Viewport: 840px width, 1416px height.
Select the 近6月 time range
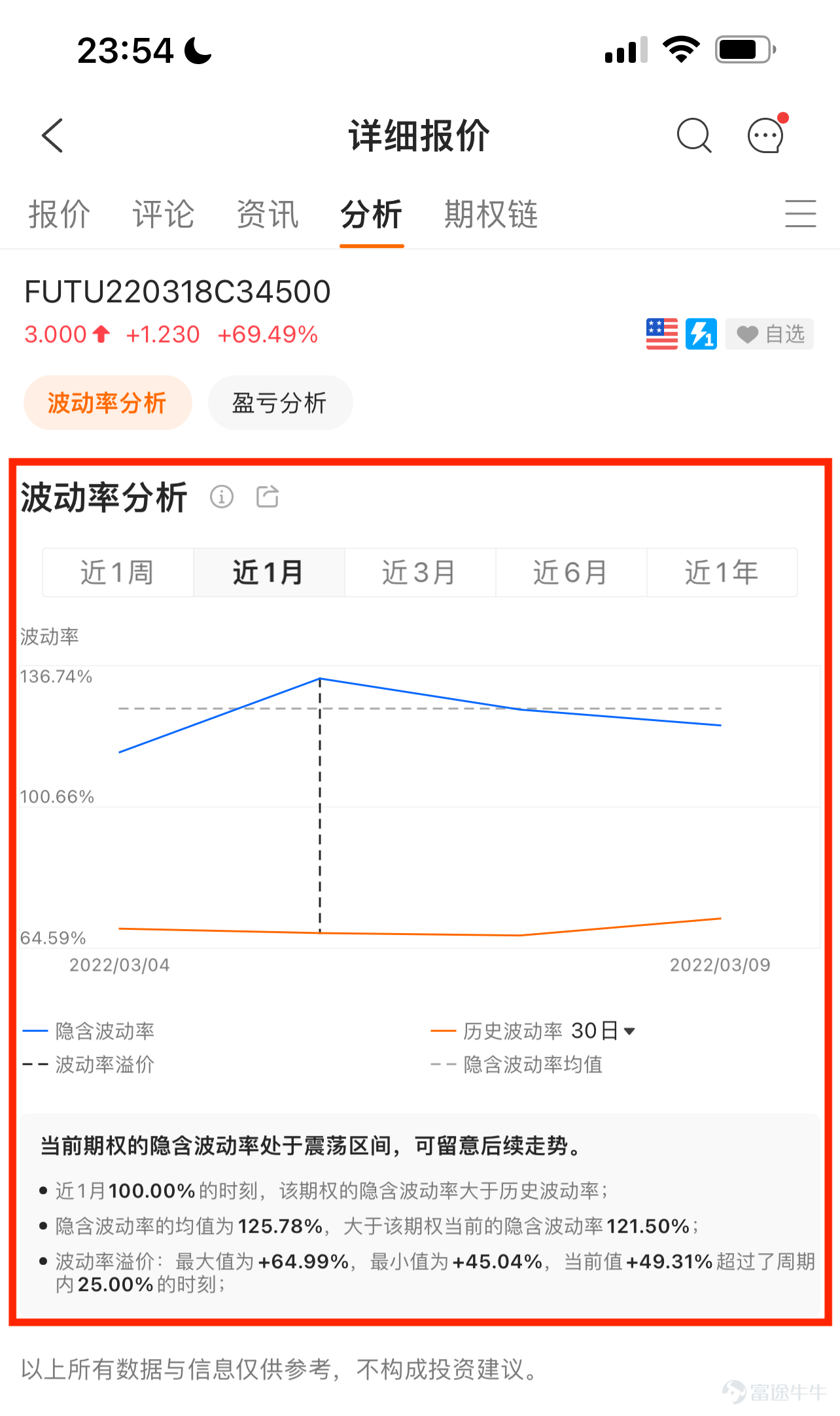point(571,573)
